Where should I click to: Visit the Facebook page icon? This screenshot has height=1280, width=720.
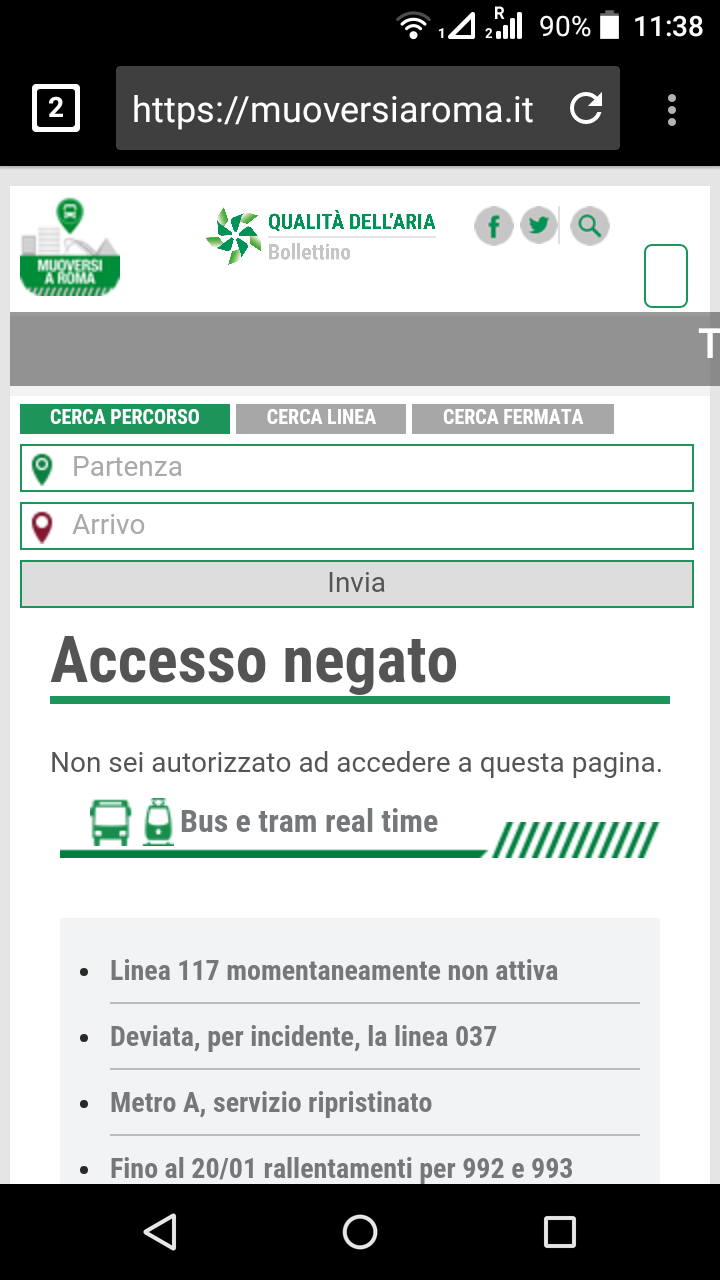493,226
